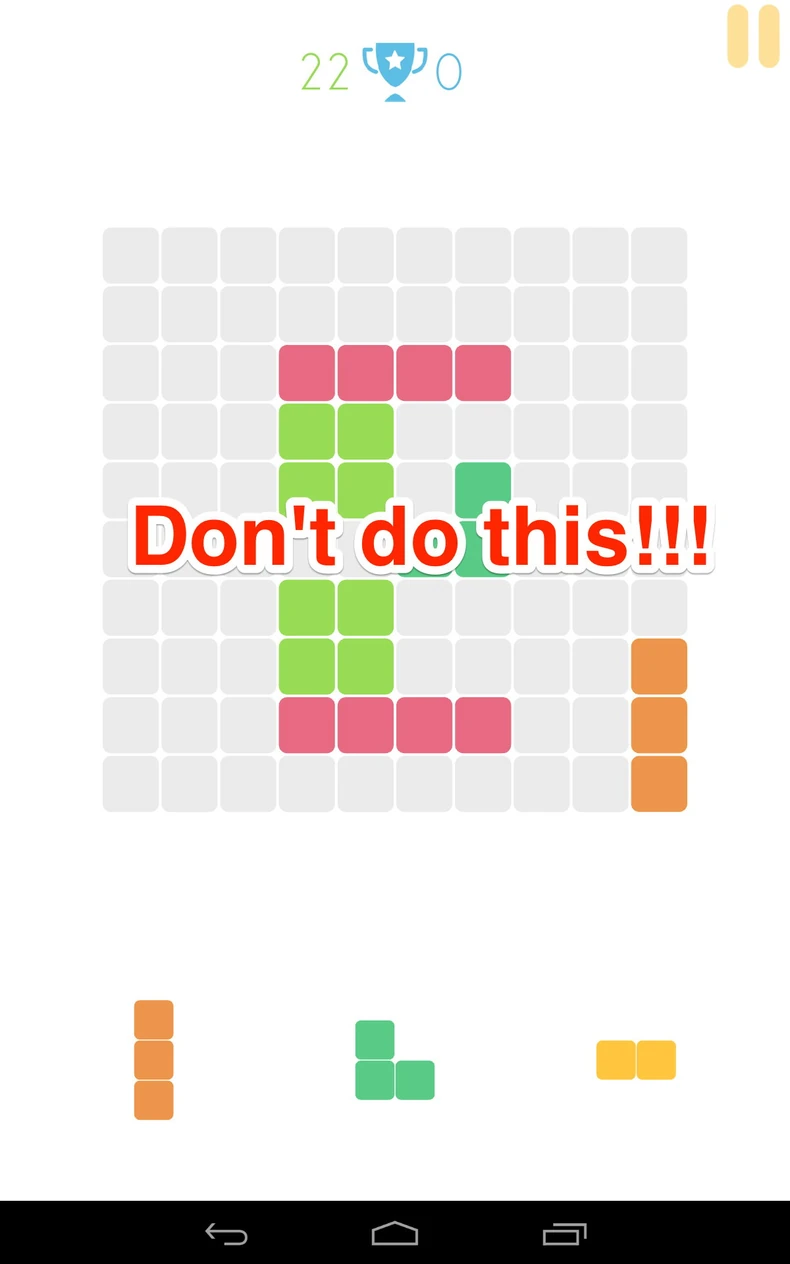This screenshot has width=790, height=1264.
Task: Select the orange vertical three-block piece
Action: coord(154,1060)
